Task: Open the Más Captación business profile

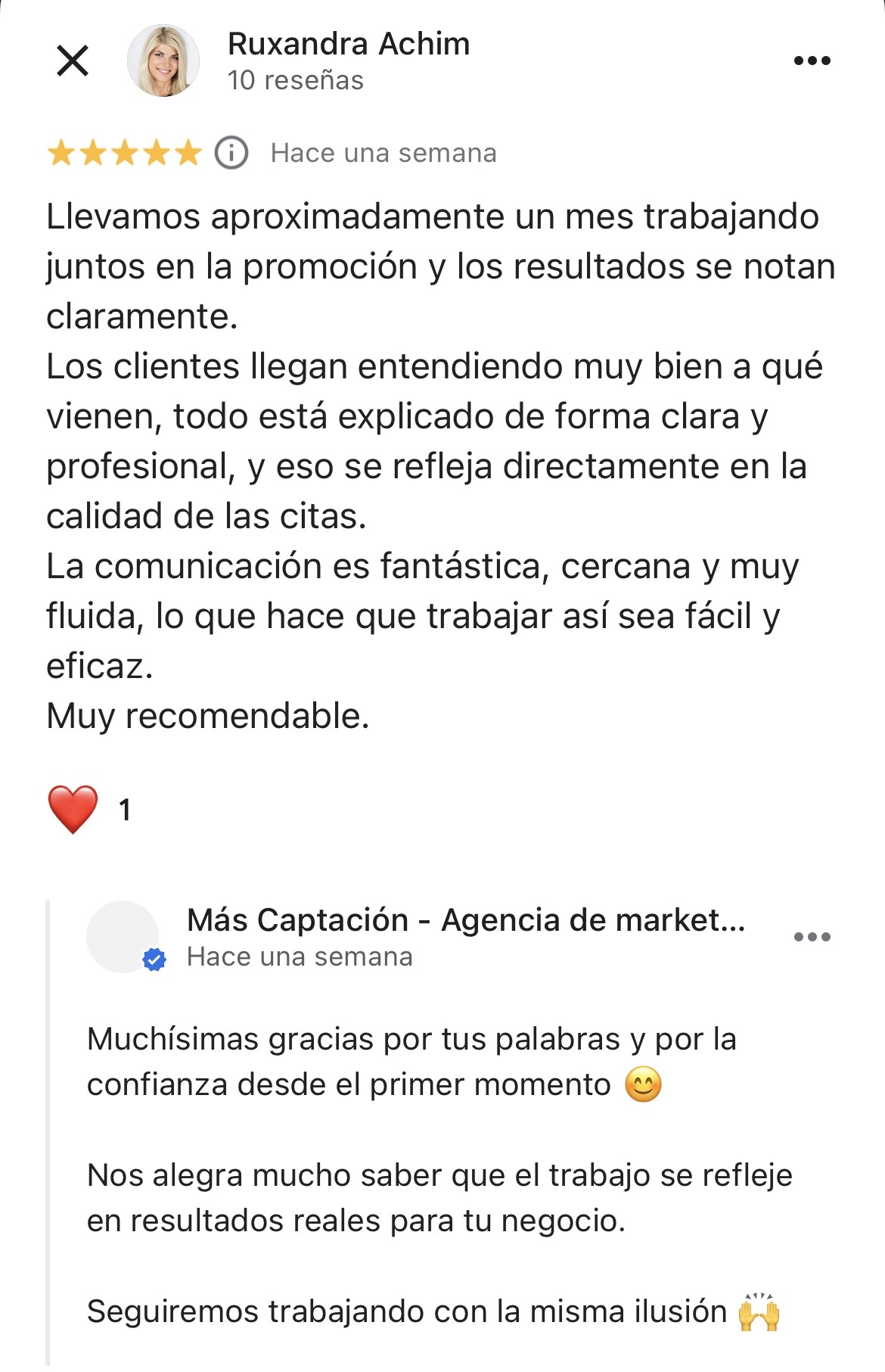Action: (464, 920)
